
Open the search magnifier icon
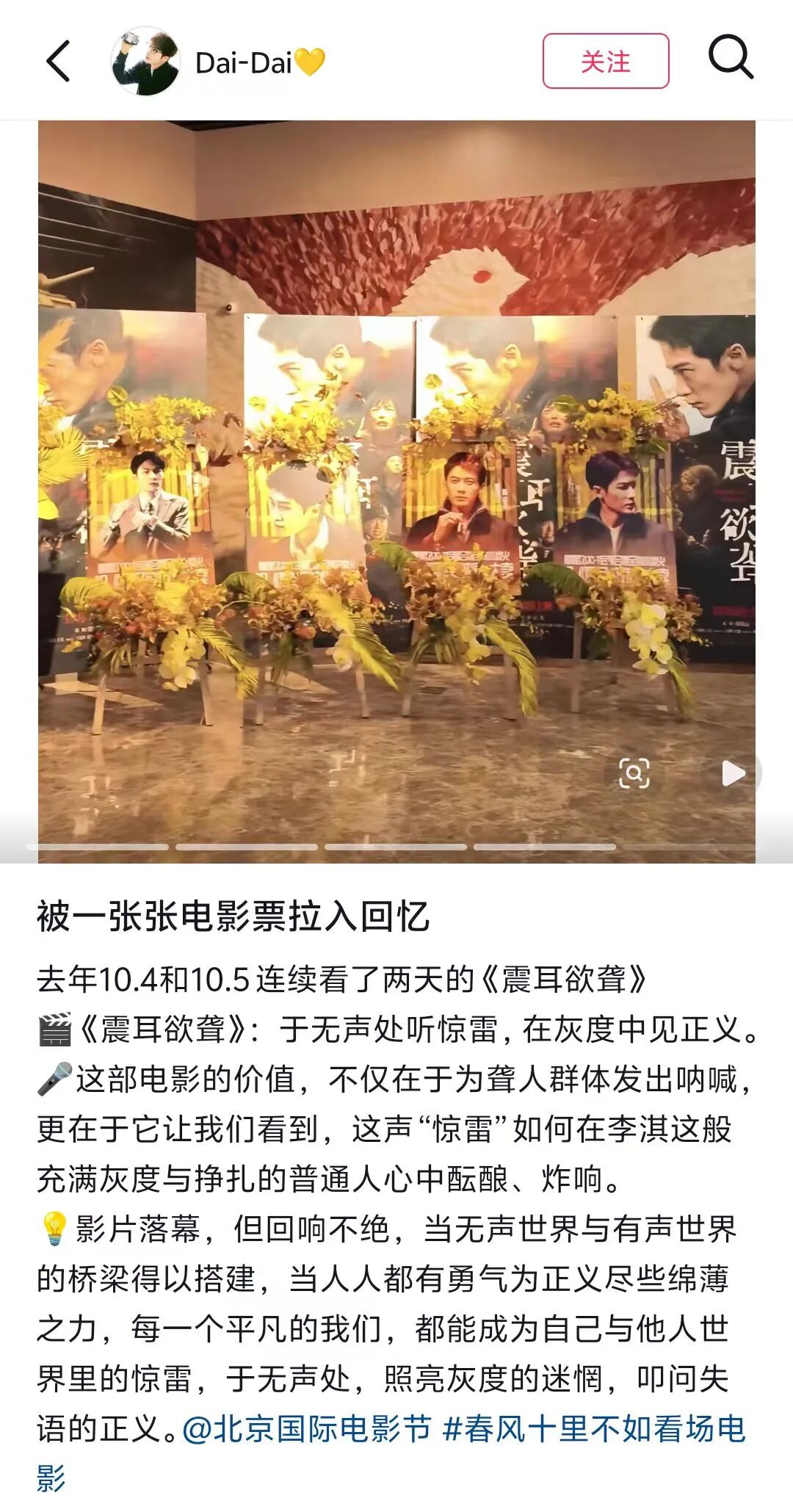[x=730, y=57]
